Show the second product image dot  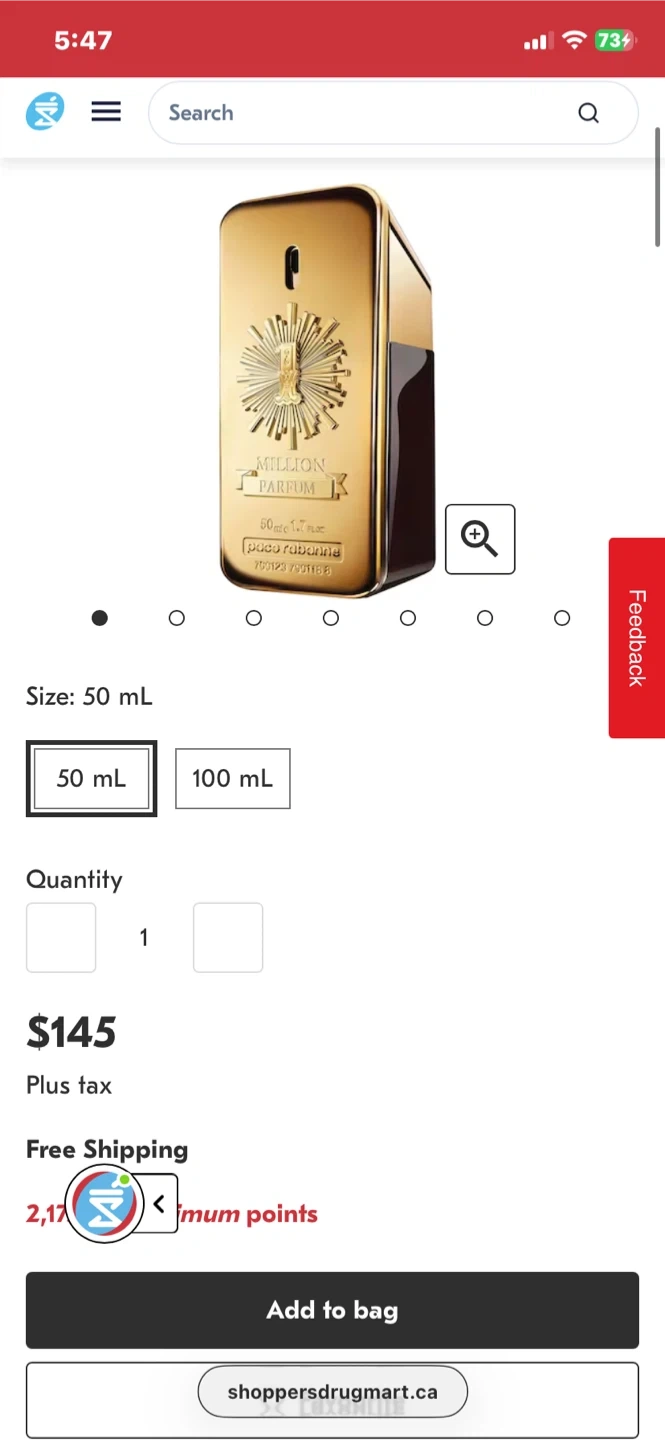coord(177,618)
